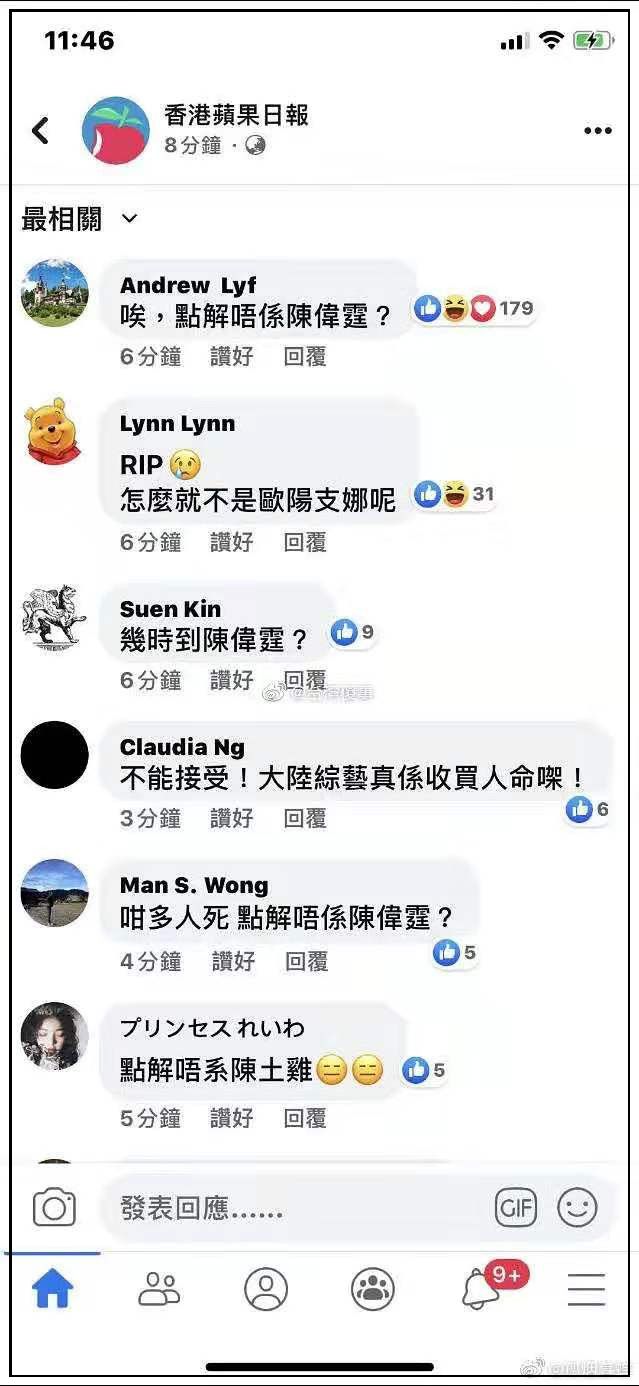Tap the 發表回應 comment field
Image resolution: width=639 pixels, height=1386 pixels.
coord(300,1208)
